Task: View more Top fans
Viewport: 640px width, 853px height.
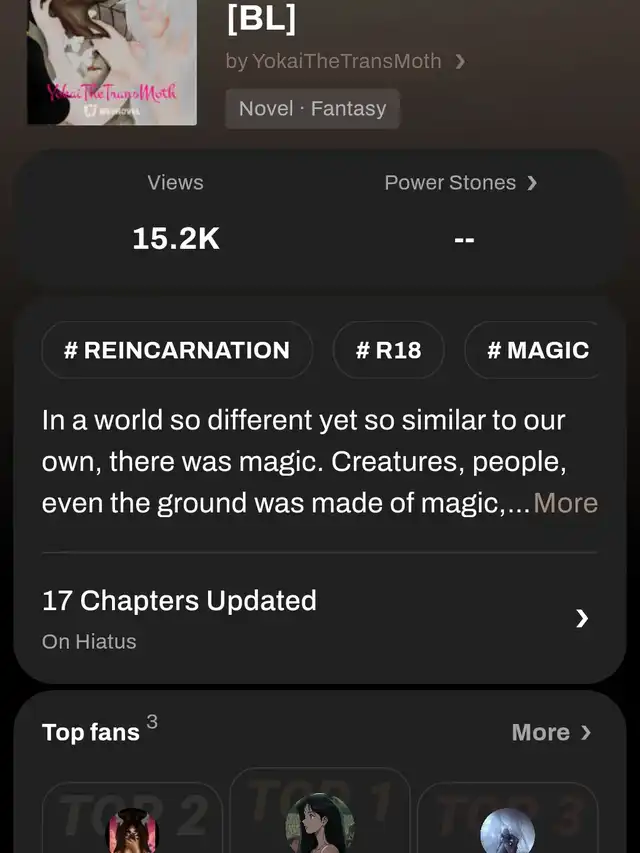Action: (551, 732)
